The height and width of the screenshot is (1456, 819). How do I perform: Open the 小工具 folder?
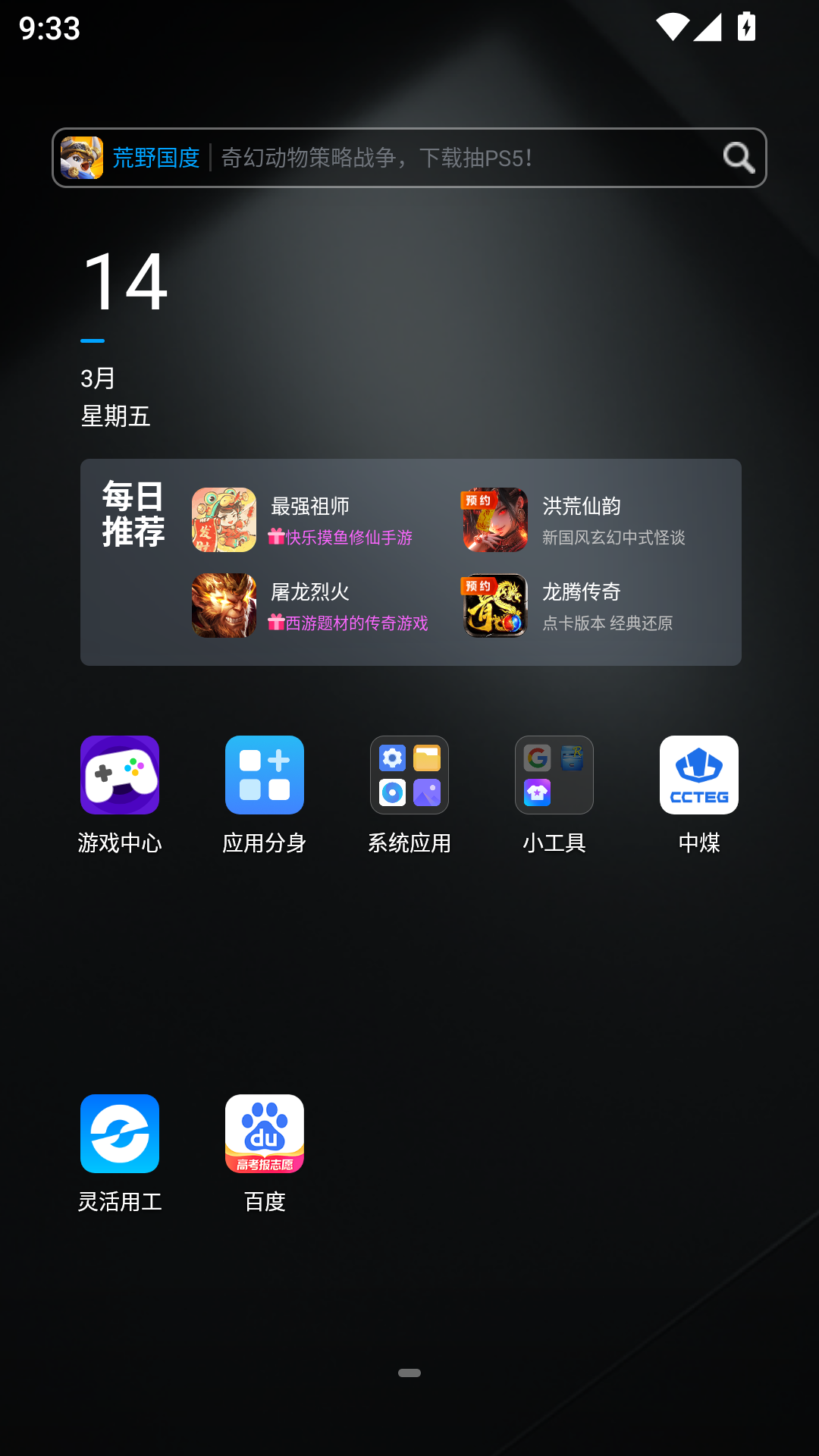coord(554,776)
